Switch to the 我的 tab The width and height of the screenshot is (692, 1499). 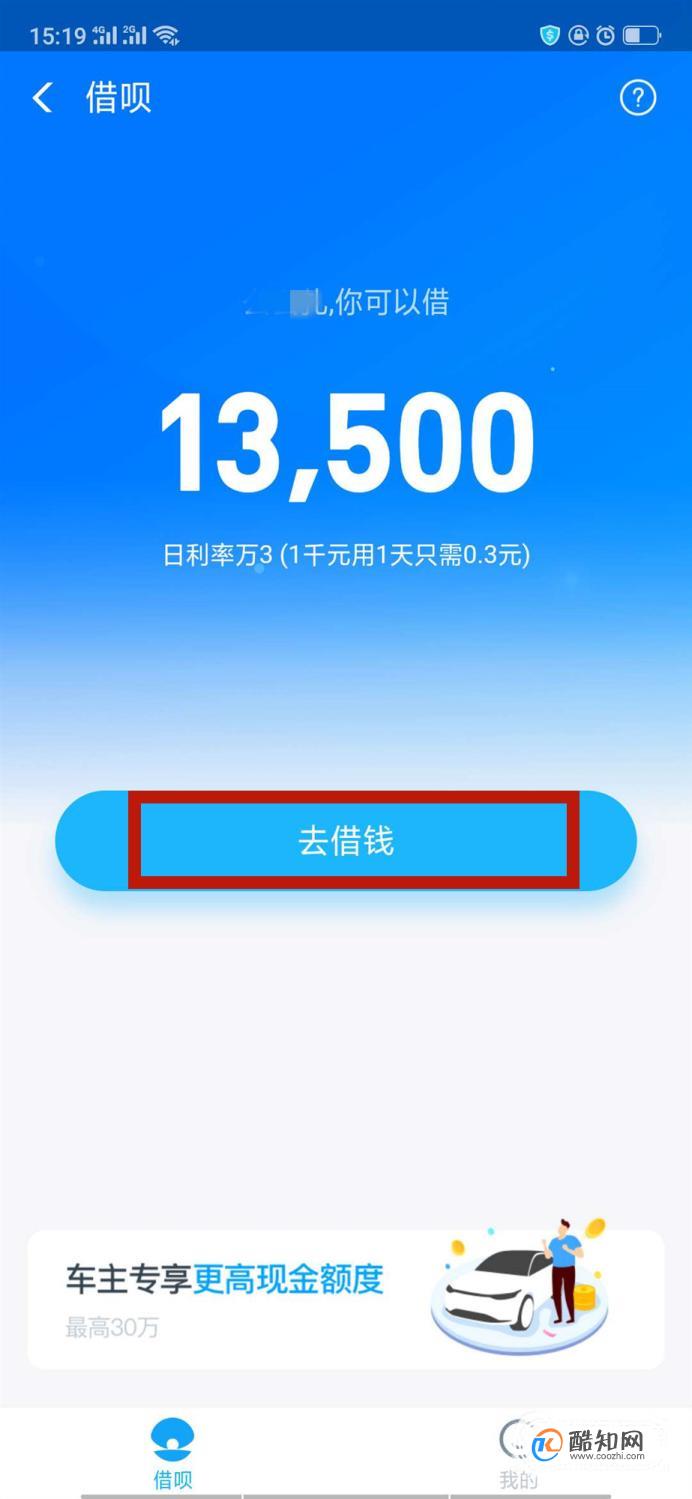(x=518, y=1455)
